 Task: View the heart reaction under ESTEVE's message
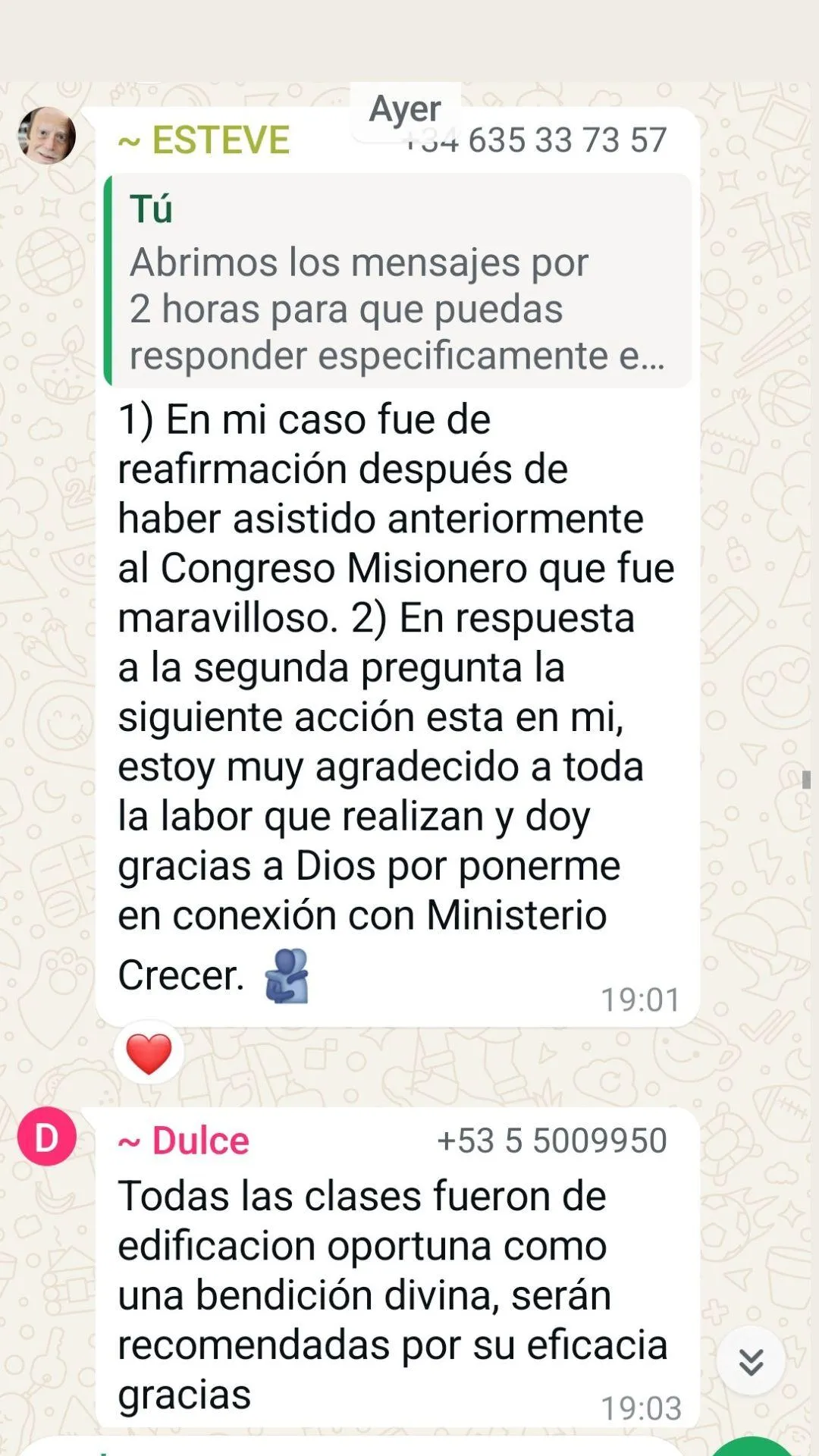149,1053
